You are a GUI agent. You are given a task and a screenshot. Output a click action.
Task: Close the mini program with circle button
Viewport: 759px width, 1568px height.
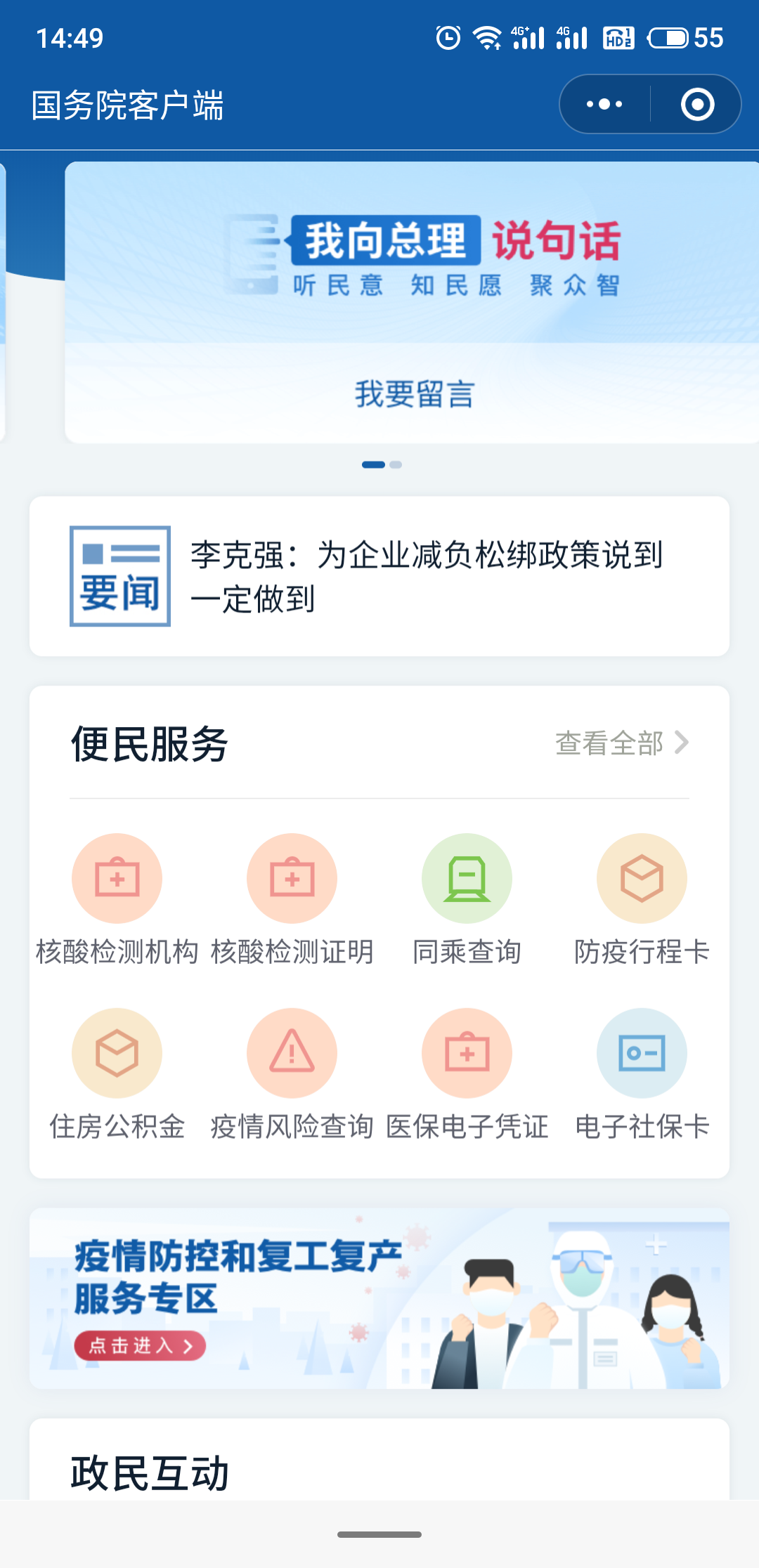pyautogui.click(x=697, y=105)
